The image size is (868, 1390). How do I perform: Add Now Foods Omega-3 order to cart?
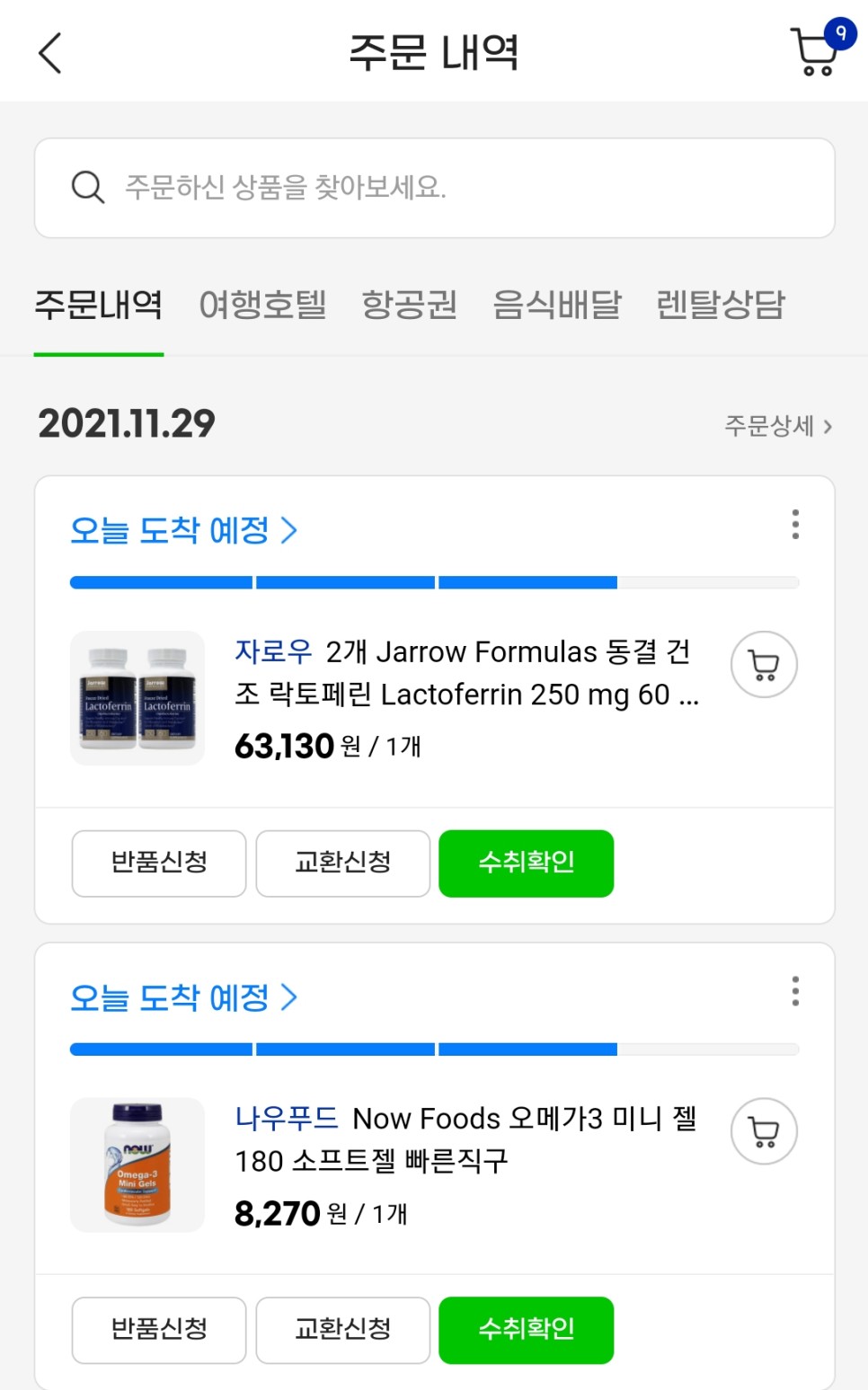(x=764, y=1131)
